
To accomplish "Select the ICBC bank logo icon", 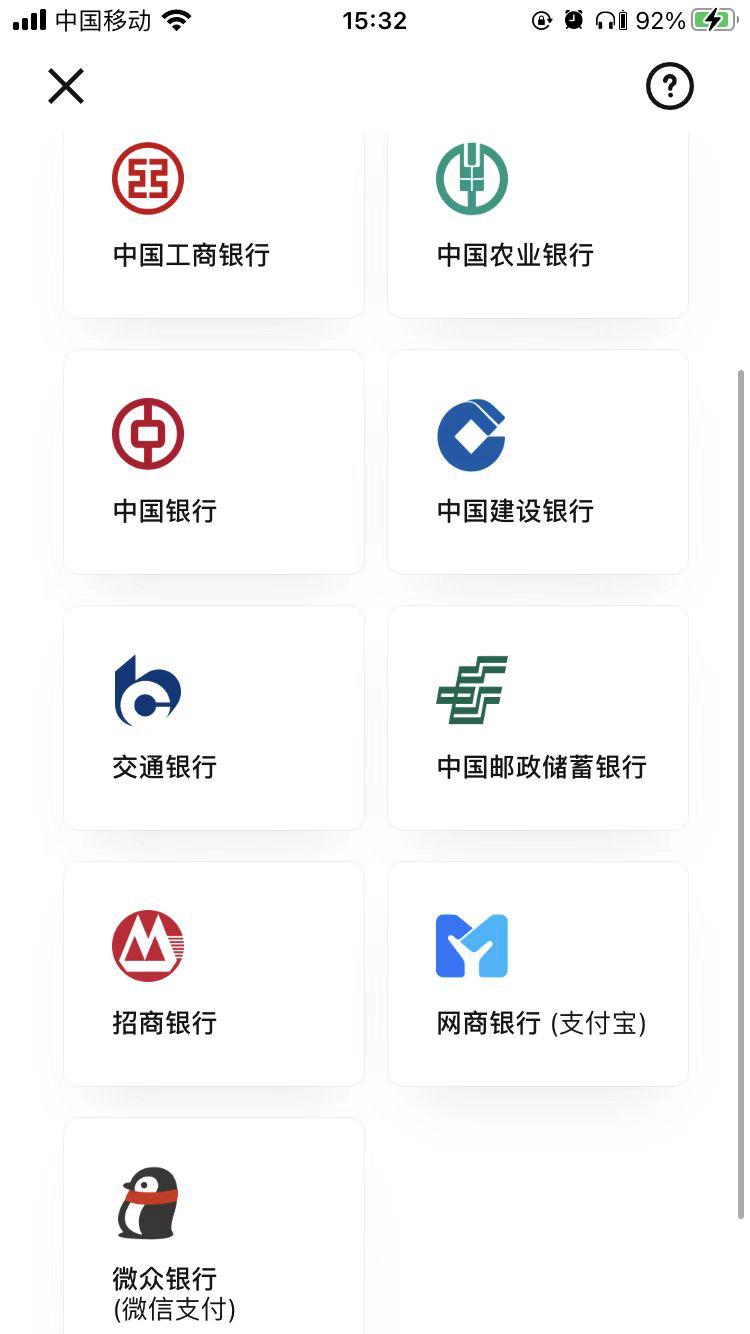I will pyautogui.click(x=147, y=177).
